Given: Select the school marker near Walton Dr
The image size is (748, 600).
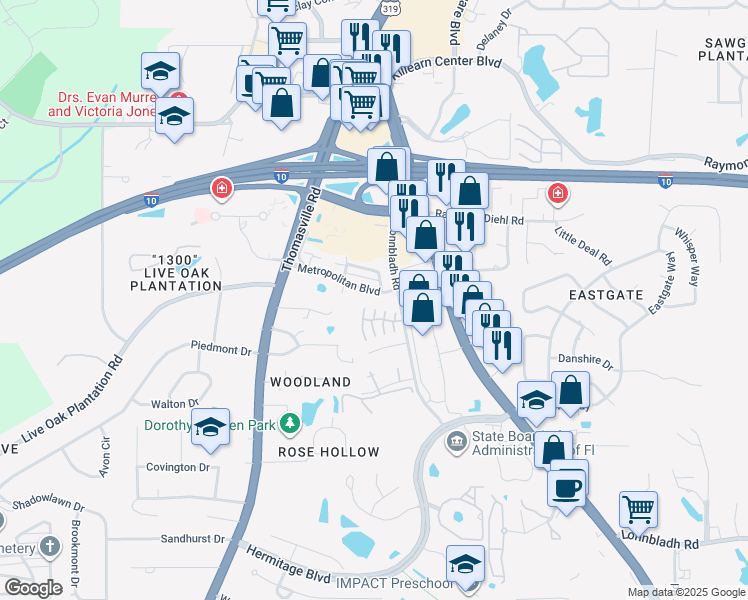Looking at the screenshot, I should (x=210, y=428).
